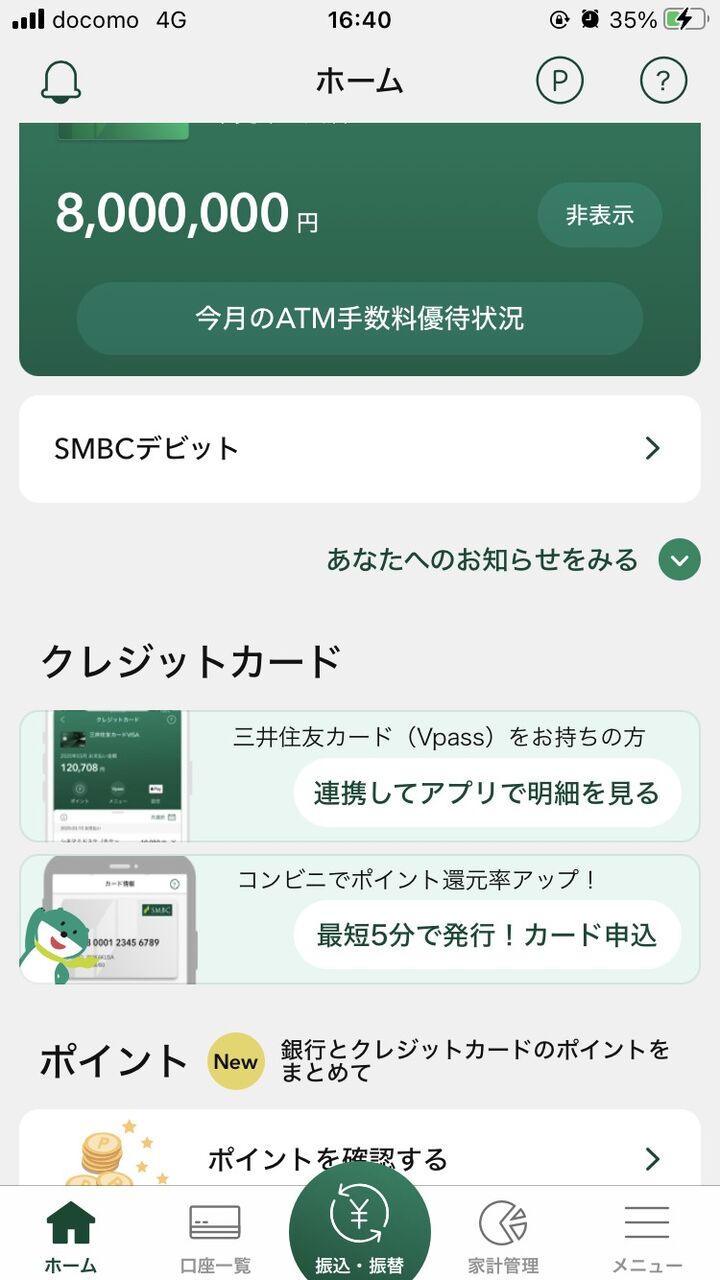Switch to the ホーム tab
Screen dimensions: 720x1280
click(x=71, y=1236)
